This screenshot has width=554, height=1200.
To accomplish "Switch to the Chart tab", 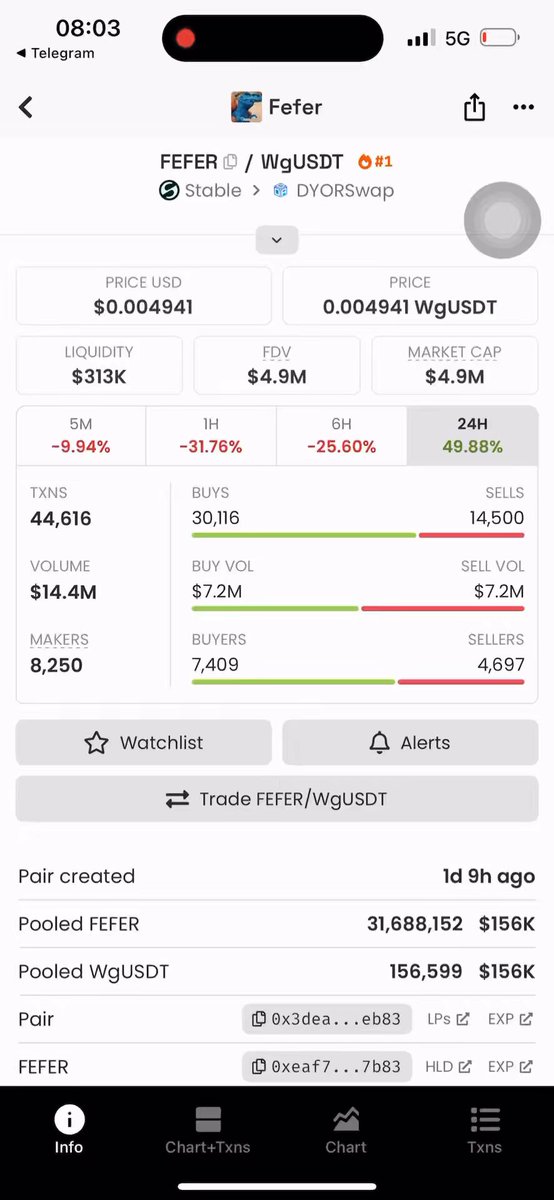I will pos(346,1130).
